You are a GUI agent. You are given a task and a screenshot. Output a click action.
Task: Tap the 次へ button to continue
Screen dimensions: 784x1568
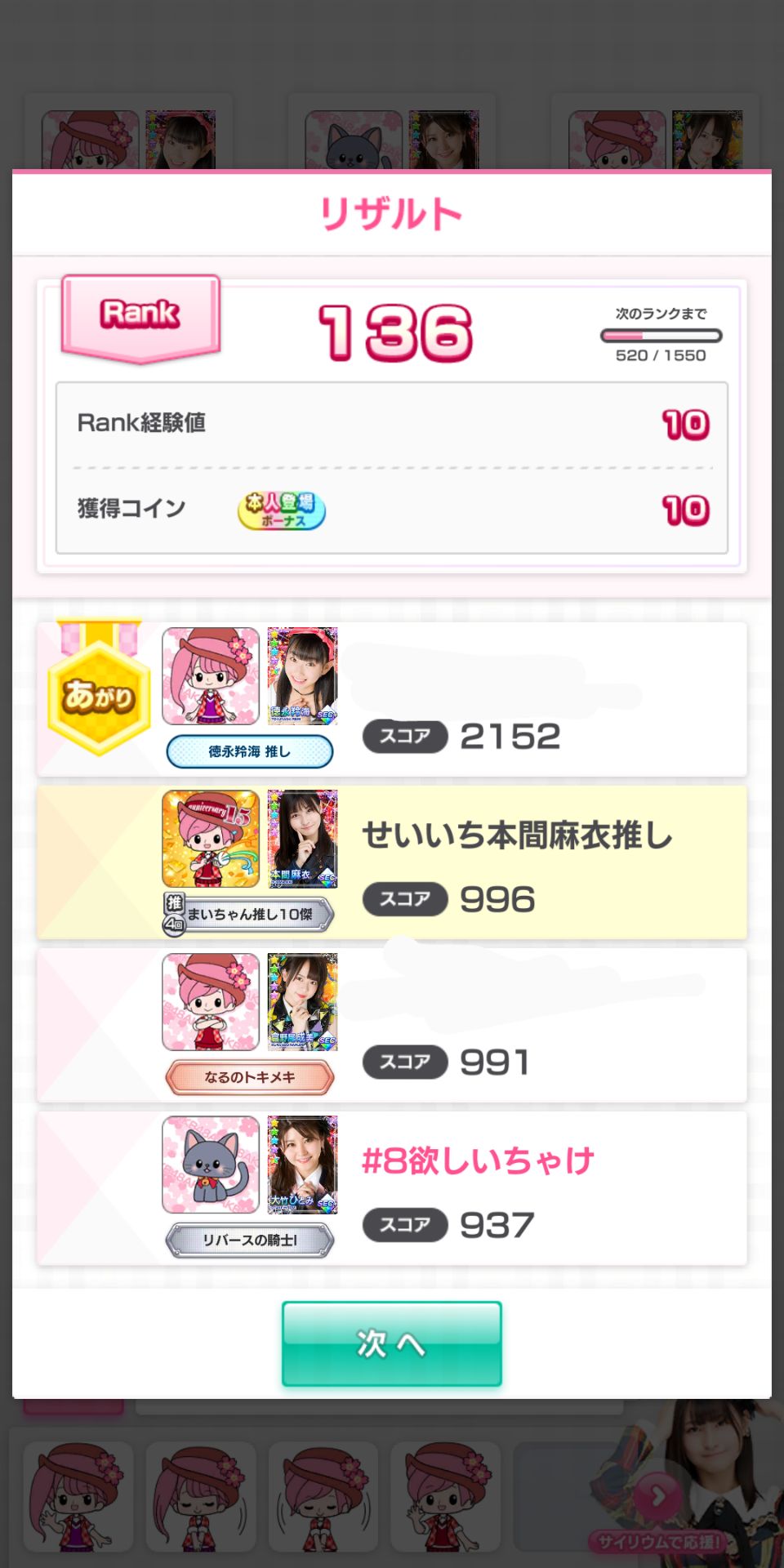391,1343
